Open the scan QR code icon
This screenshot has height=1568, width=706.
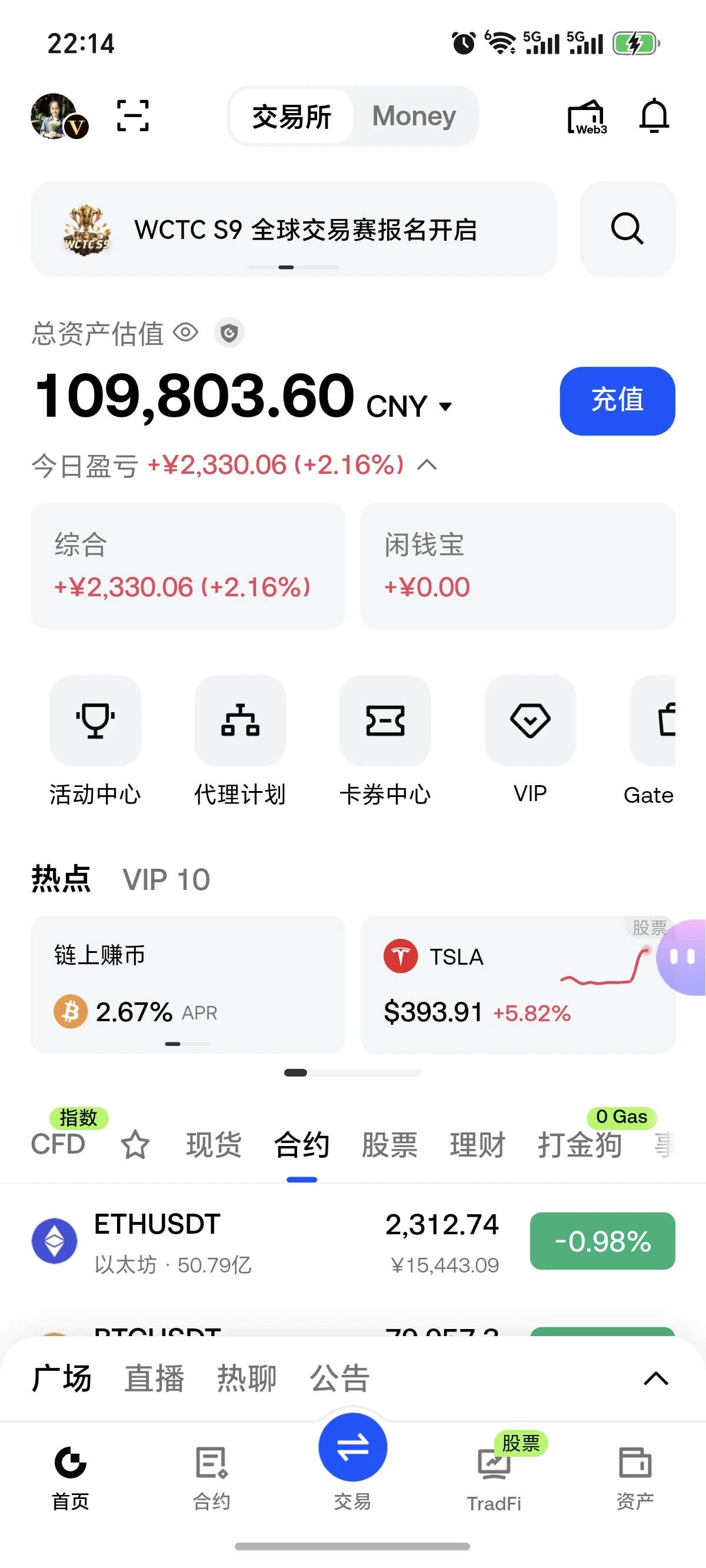pyautogui.click(x=132, y=115)
